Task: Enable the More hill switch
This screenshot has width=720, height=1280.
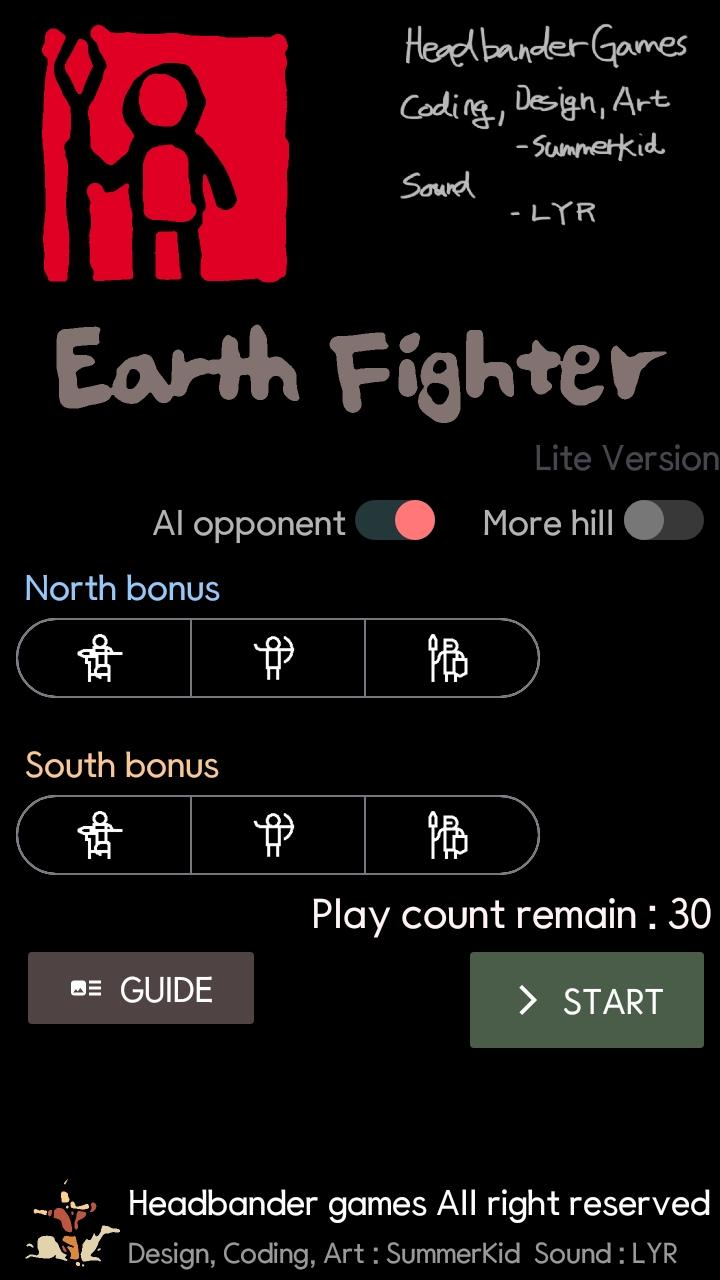Action: click(x=664, y=521)
